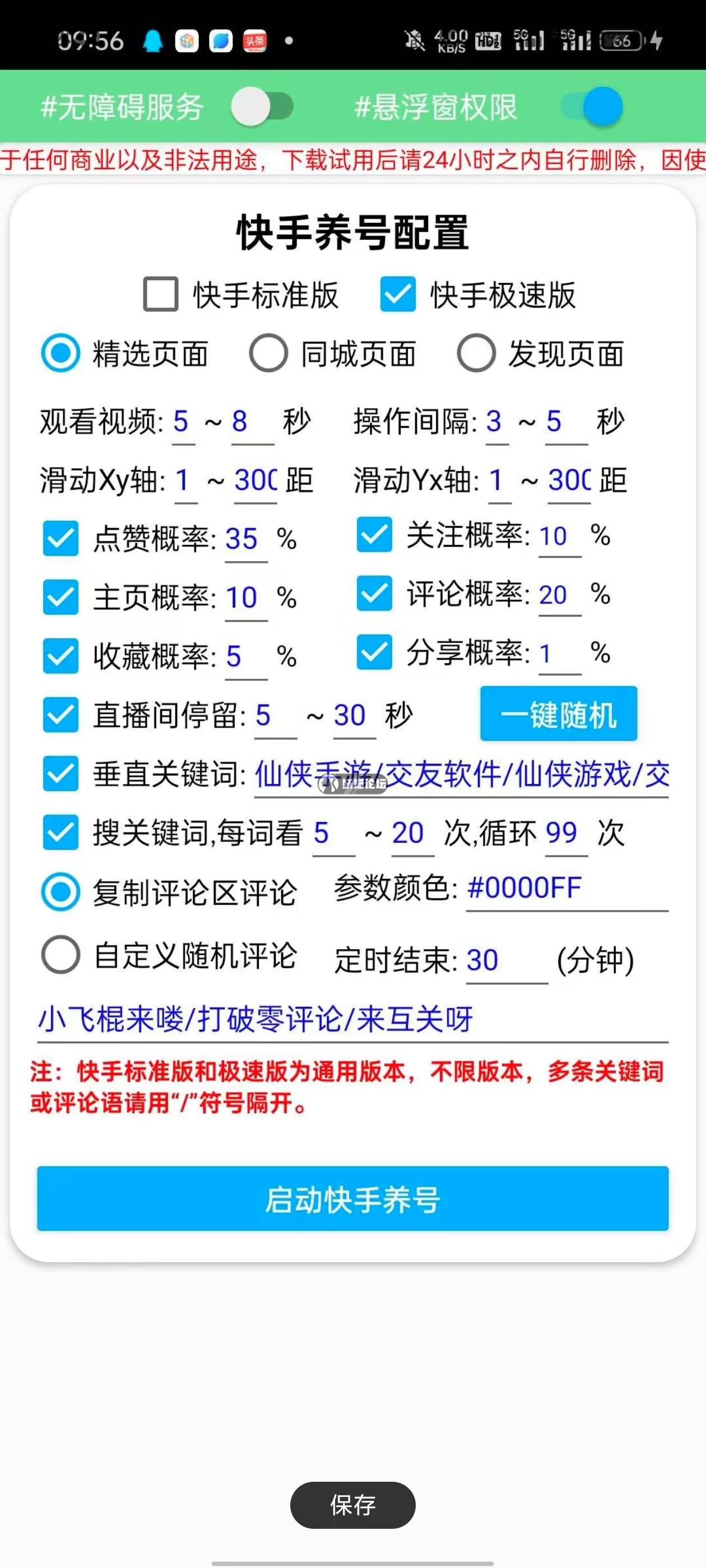Uncheck the 收藏概率 checkbox

pyautogui.click(x=61, y=656)
